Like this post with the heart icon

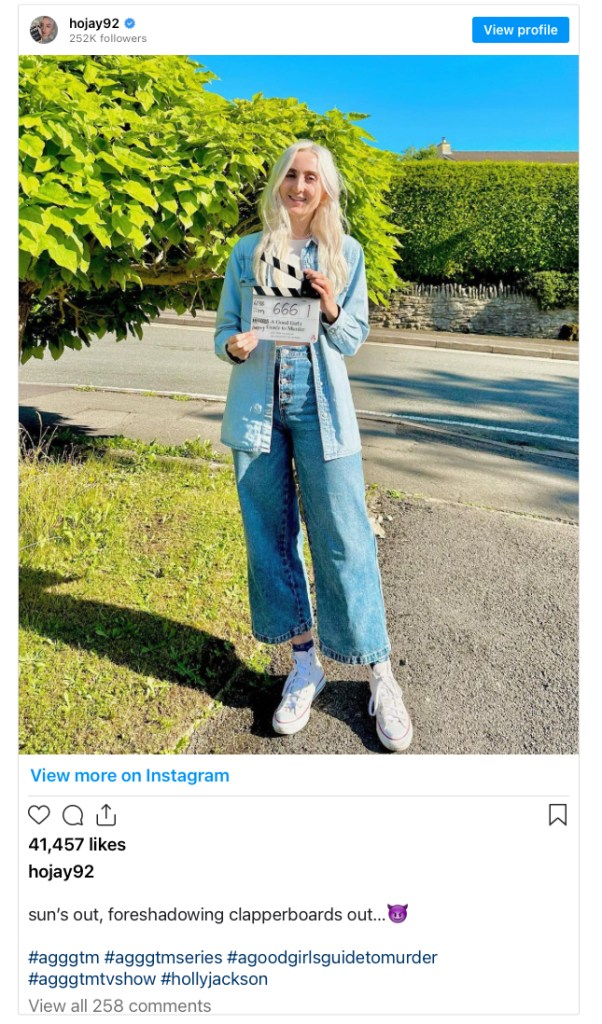click(39, 815)
